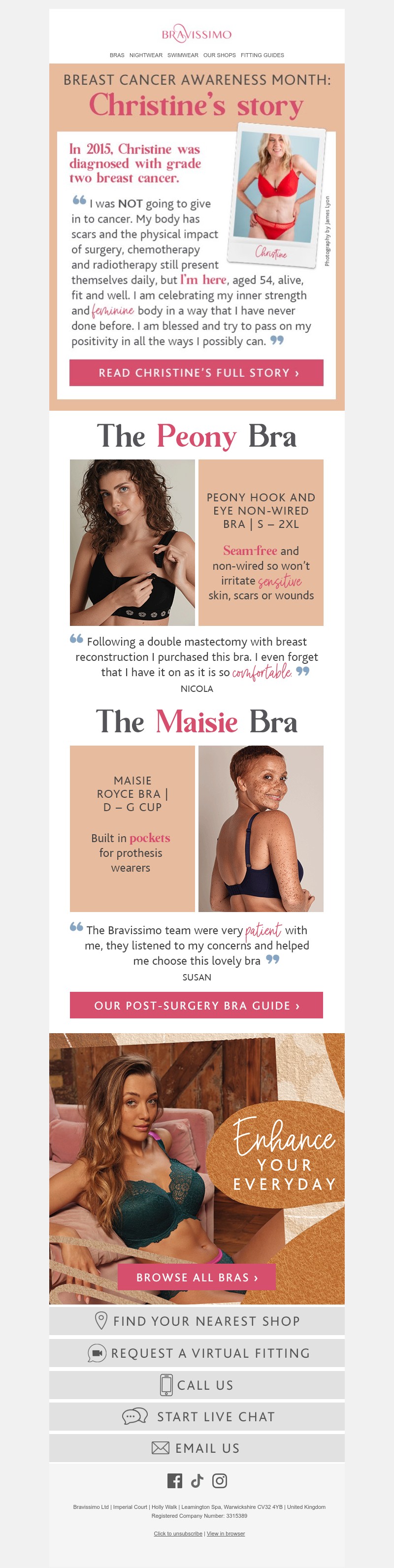Viewport: 394px width, 1568px height.
Task: Read Christine's full story
Action: click(x=196, y=372)
